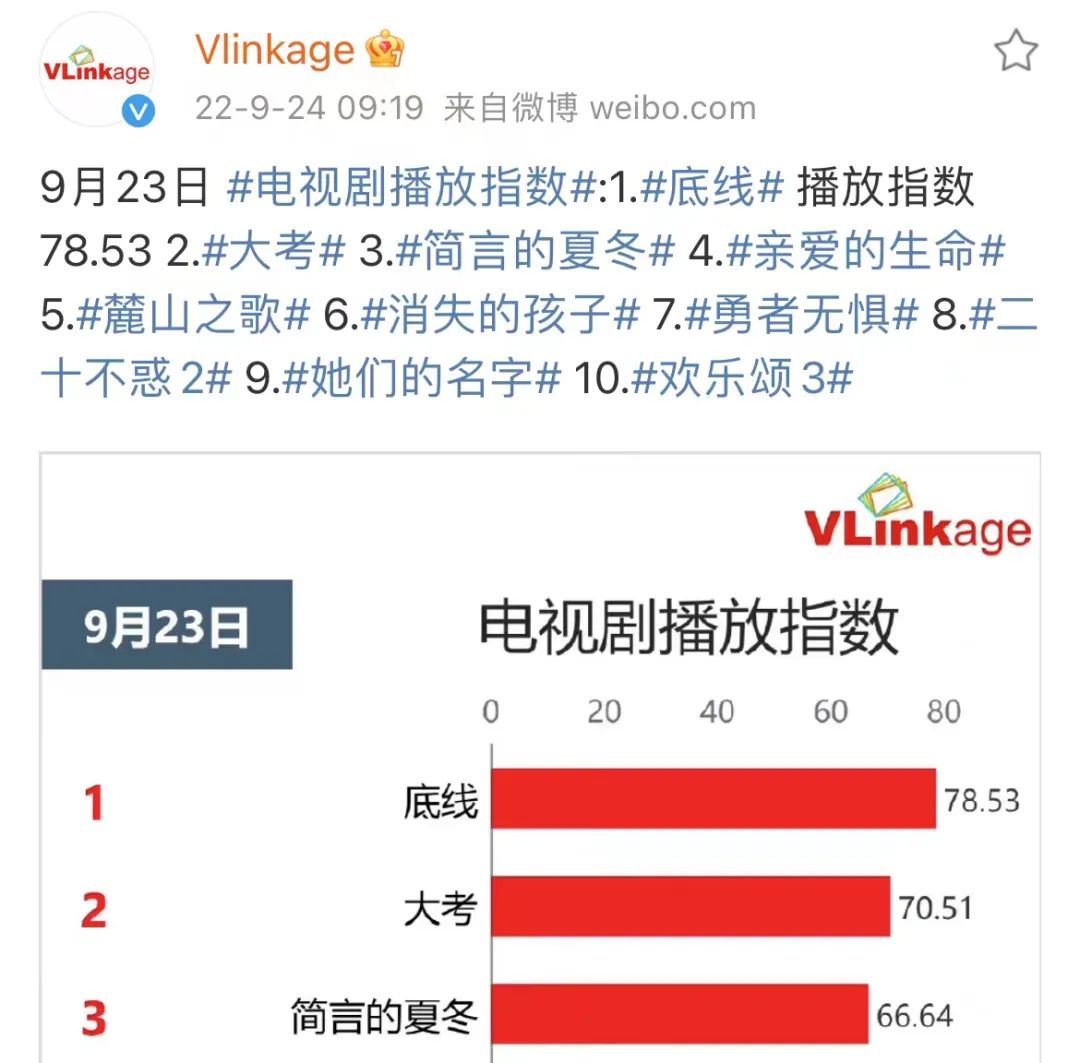Open the #亲爱的生命# hashtag

pos(865,252)
